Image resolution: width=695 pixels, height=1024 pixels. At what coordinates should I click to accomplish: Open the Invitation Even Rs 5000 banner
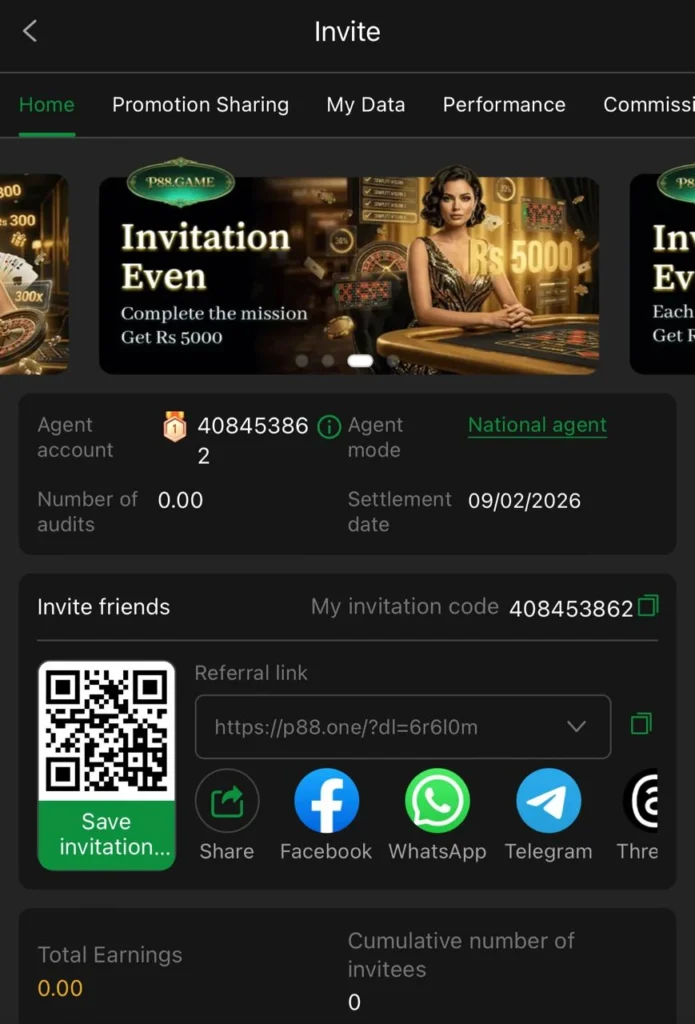pyautogui.click(x=348, y=275)
